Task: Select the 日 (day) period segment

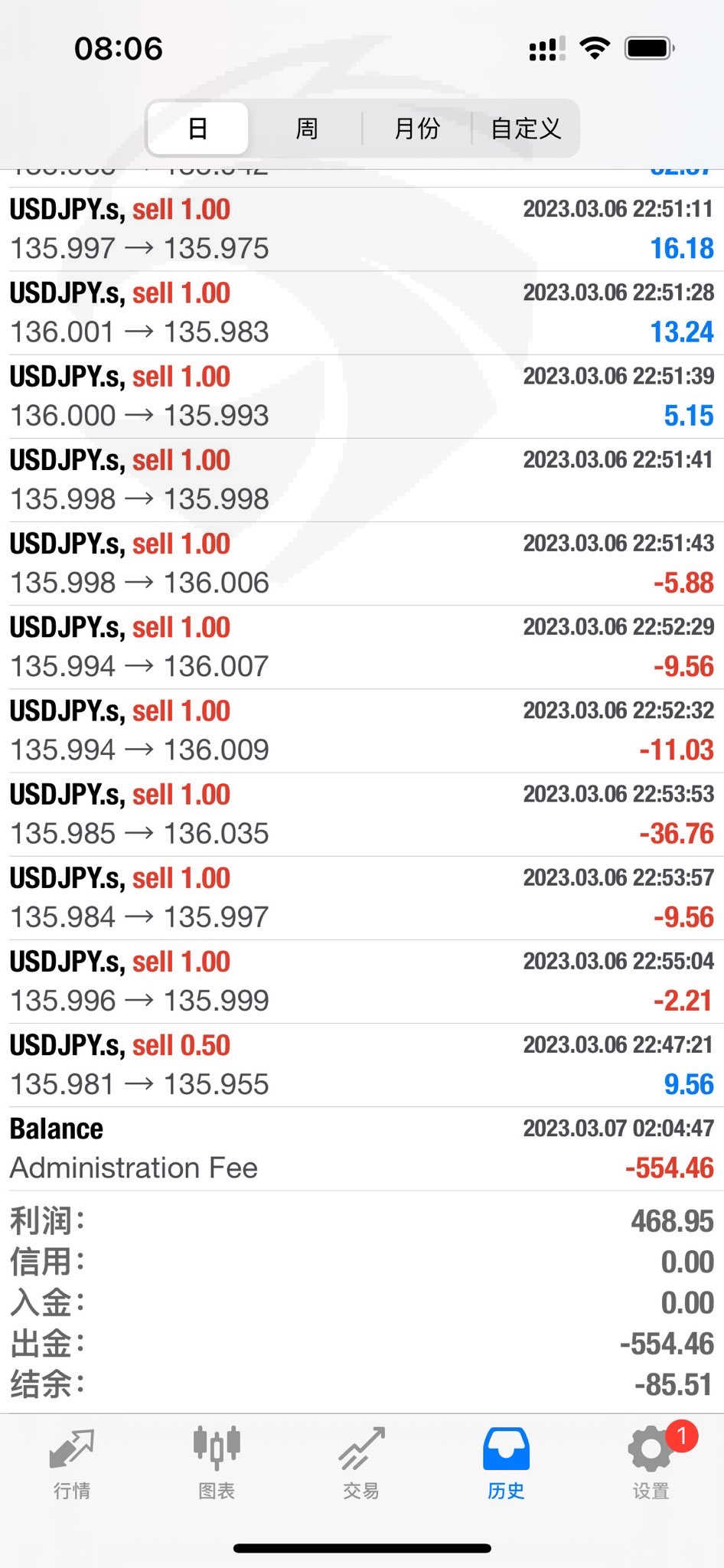Action: (x=197, y=129)
